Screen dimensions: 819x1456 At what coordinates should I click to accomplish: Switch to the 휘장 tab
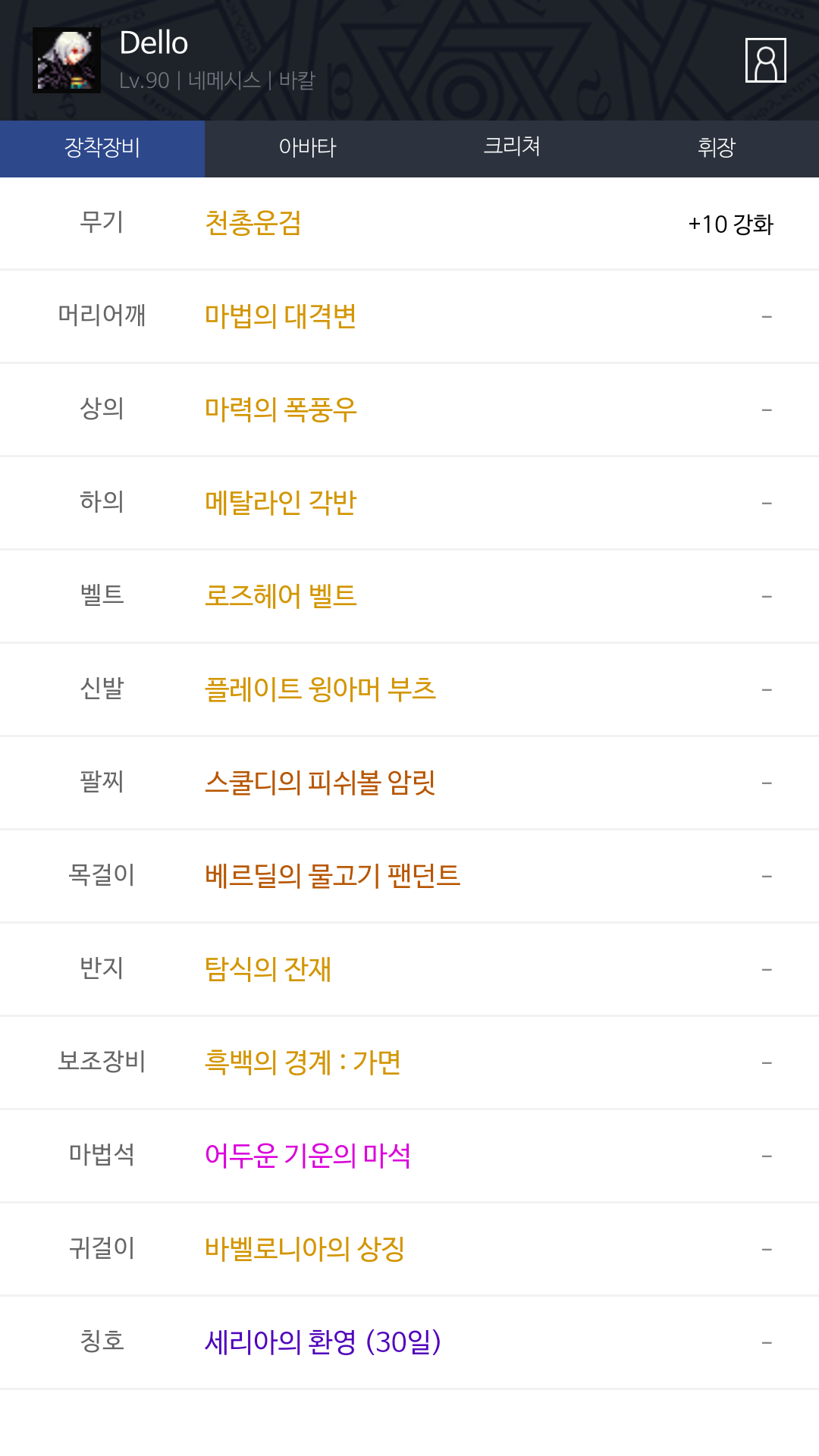click(x=717, y=148)
